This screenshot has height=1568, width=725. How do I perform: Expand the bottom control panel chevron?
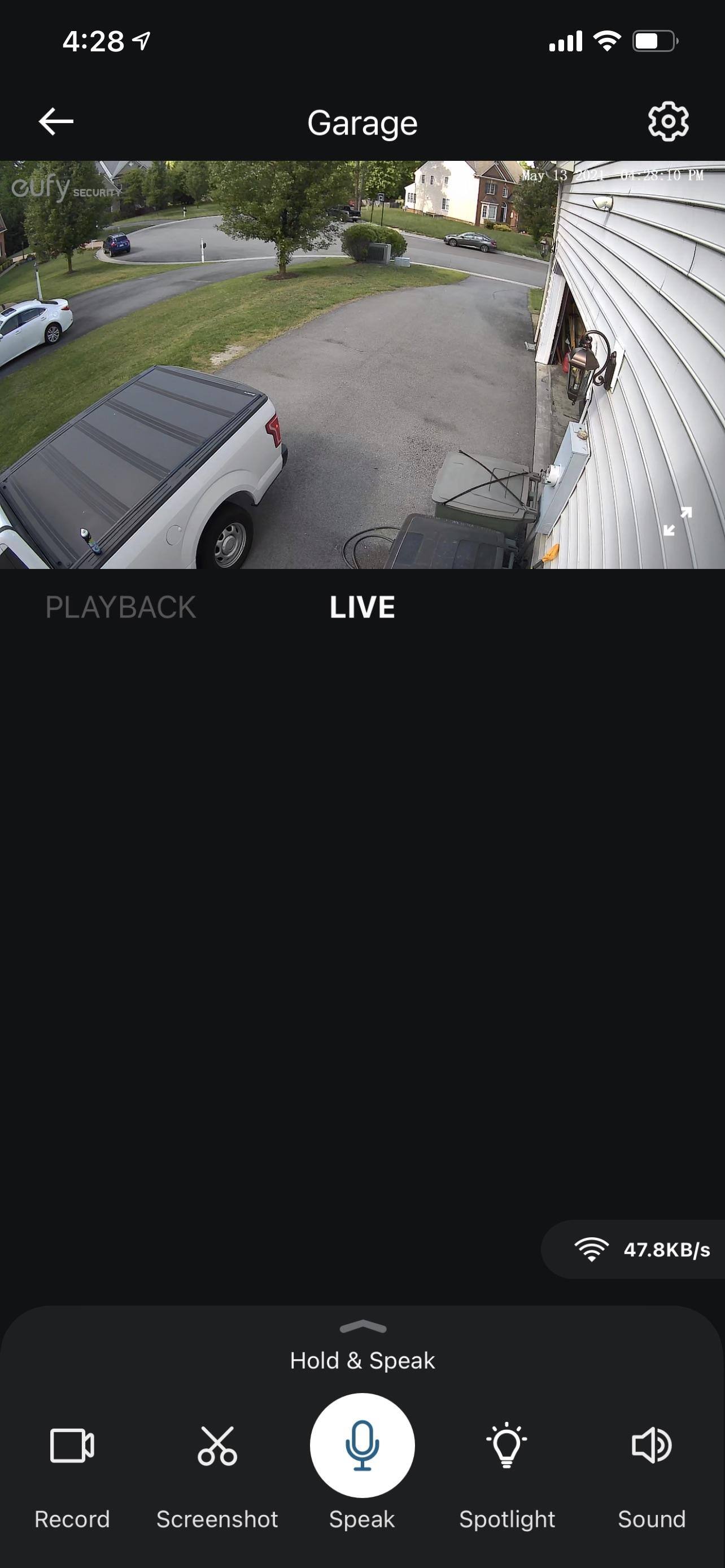pyautogui.click(x=363, y=1328)
